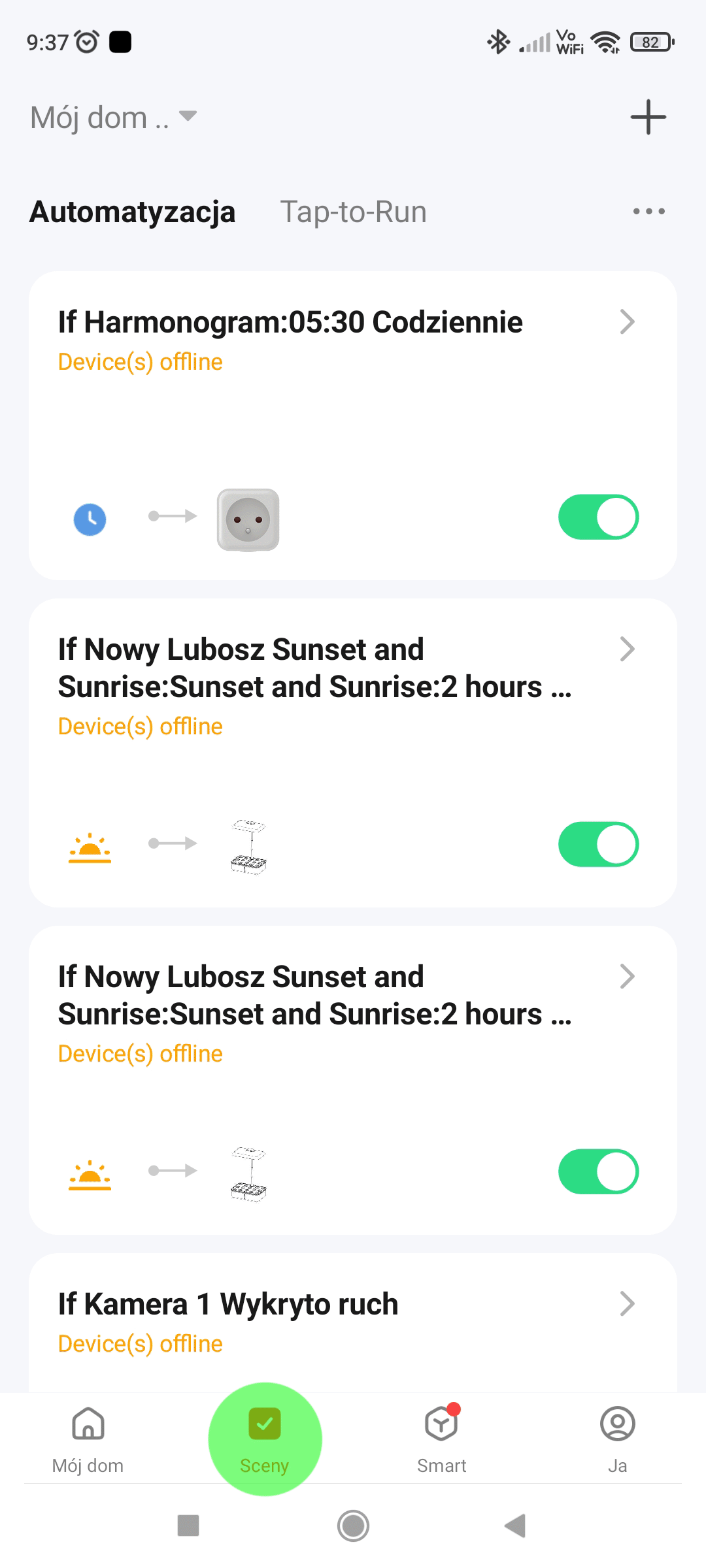
Task: Tap Device(s) offline warning on Kamera 1
Action: click(140, 1344)
